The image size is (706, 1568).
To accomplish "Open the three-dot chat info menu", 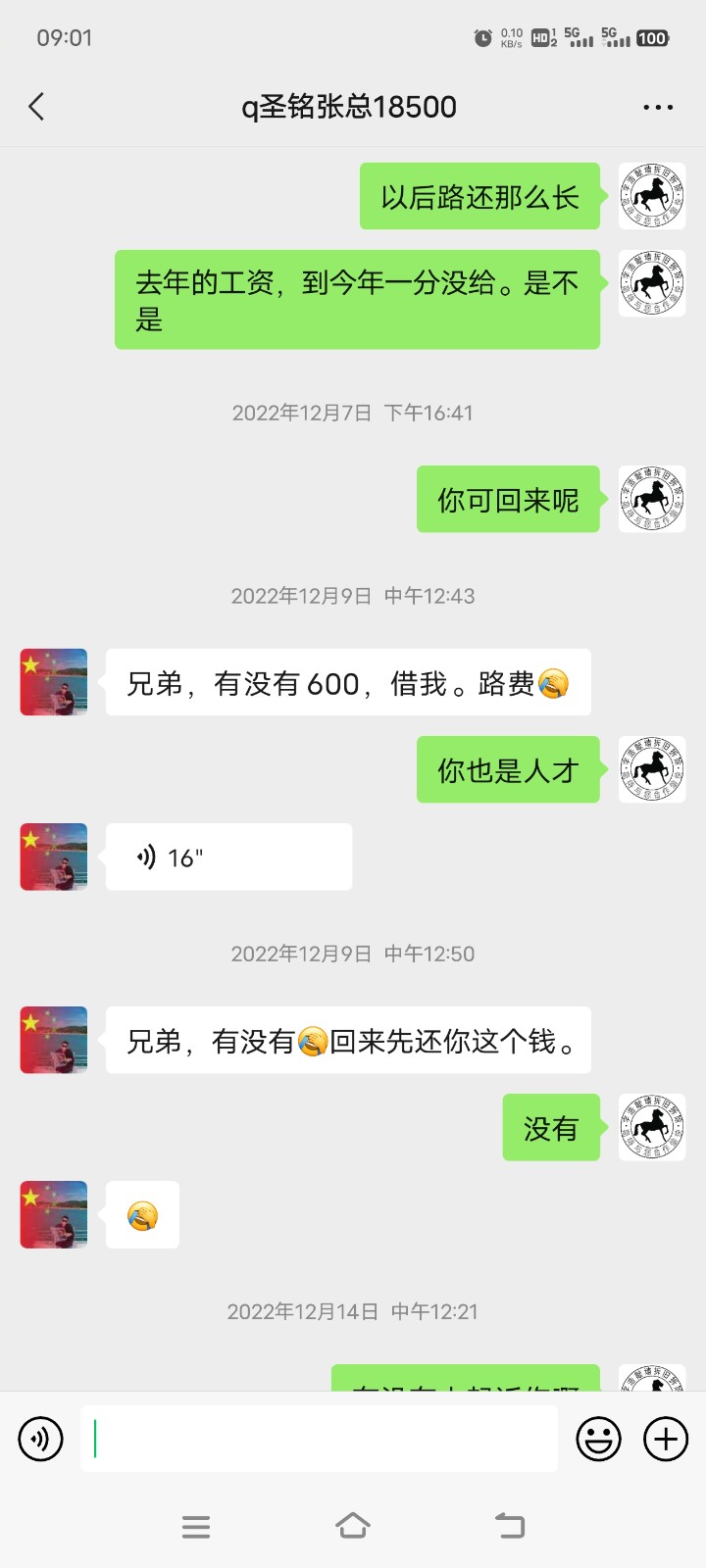I will click(657, 107).
